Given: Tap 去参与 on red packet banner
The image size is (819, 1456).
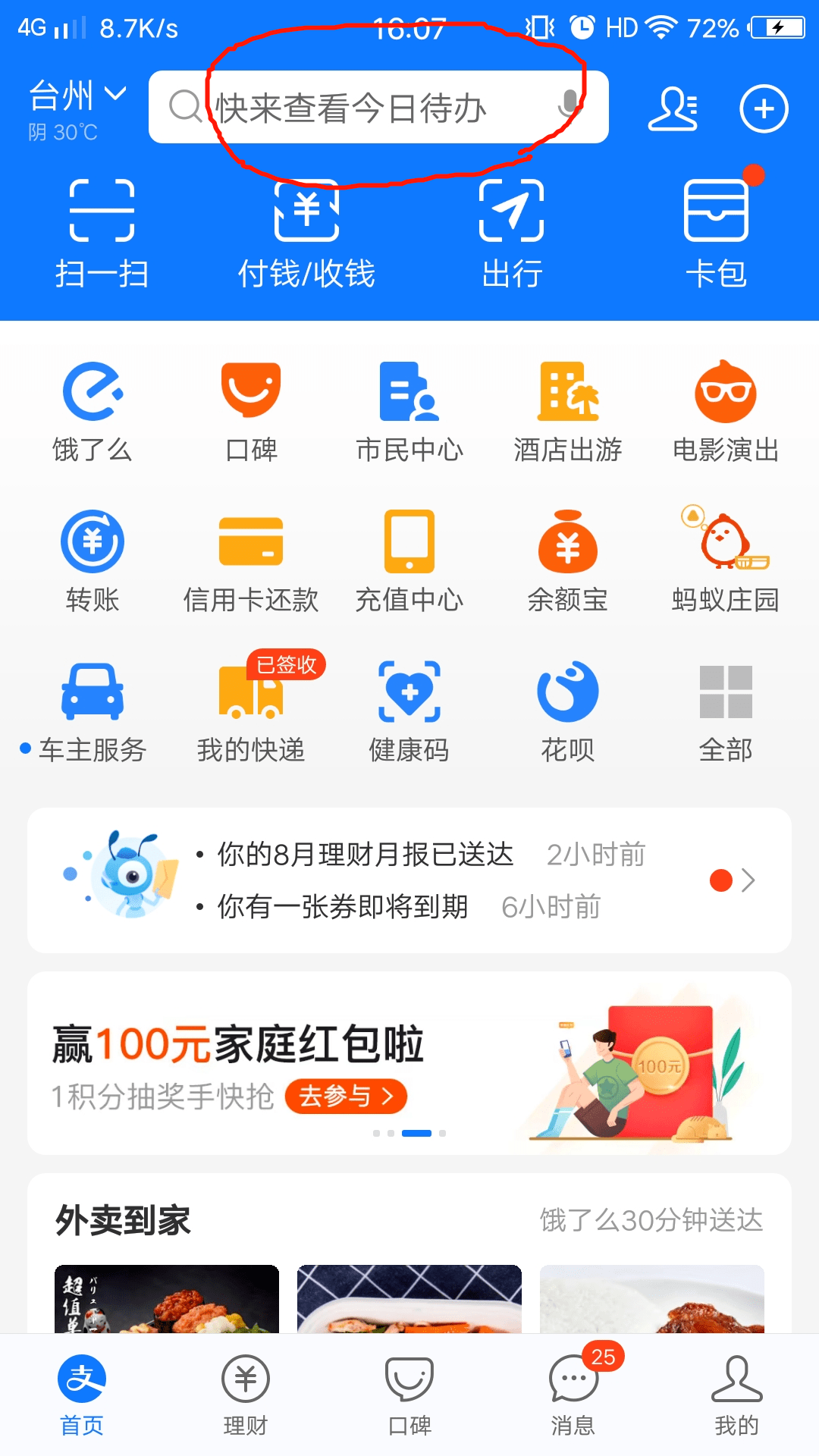Looking at the screenshot, I should point(346,1097).
